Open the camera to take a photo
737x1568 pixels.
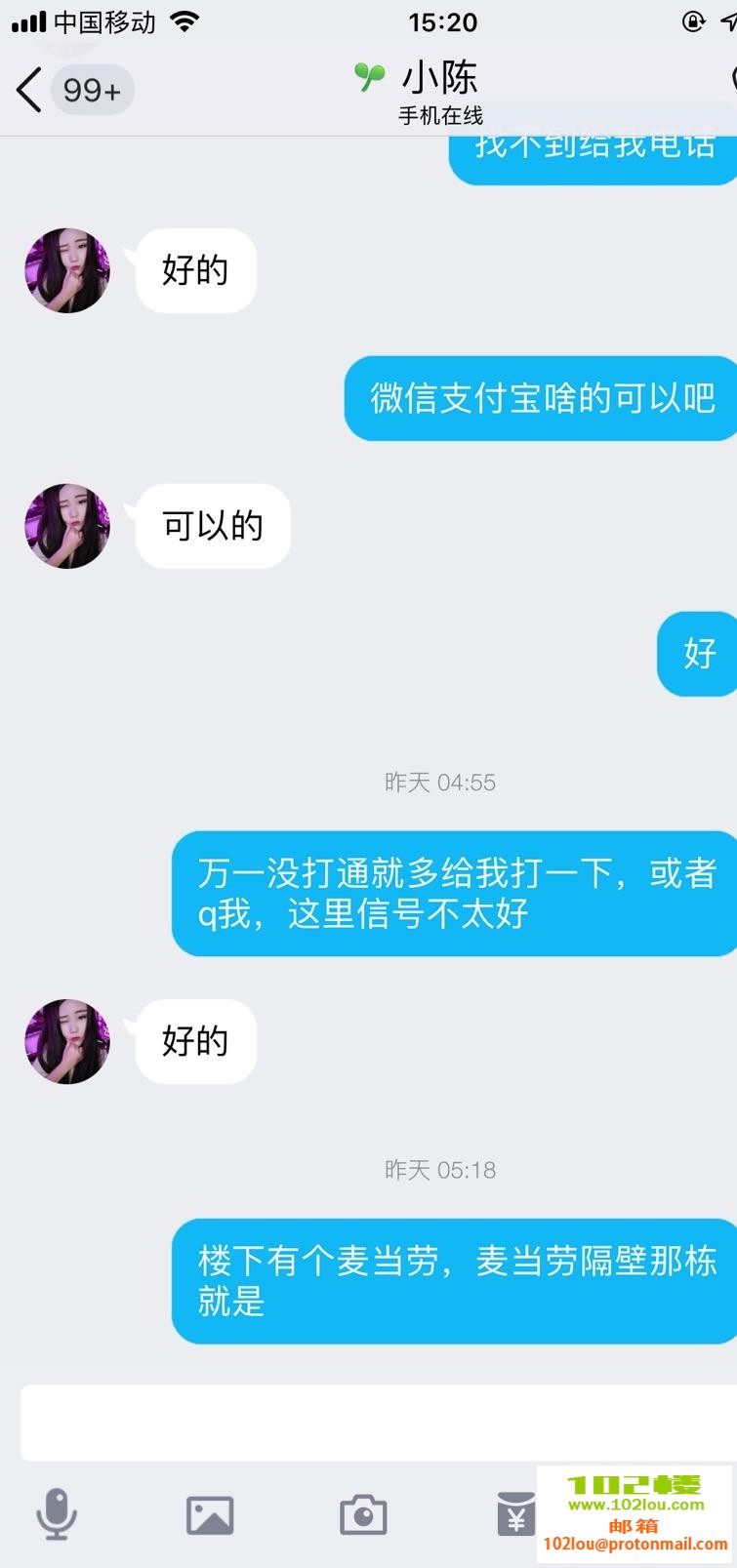[363, 1515]
